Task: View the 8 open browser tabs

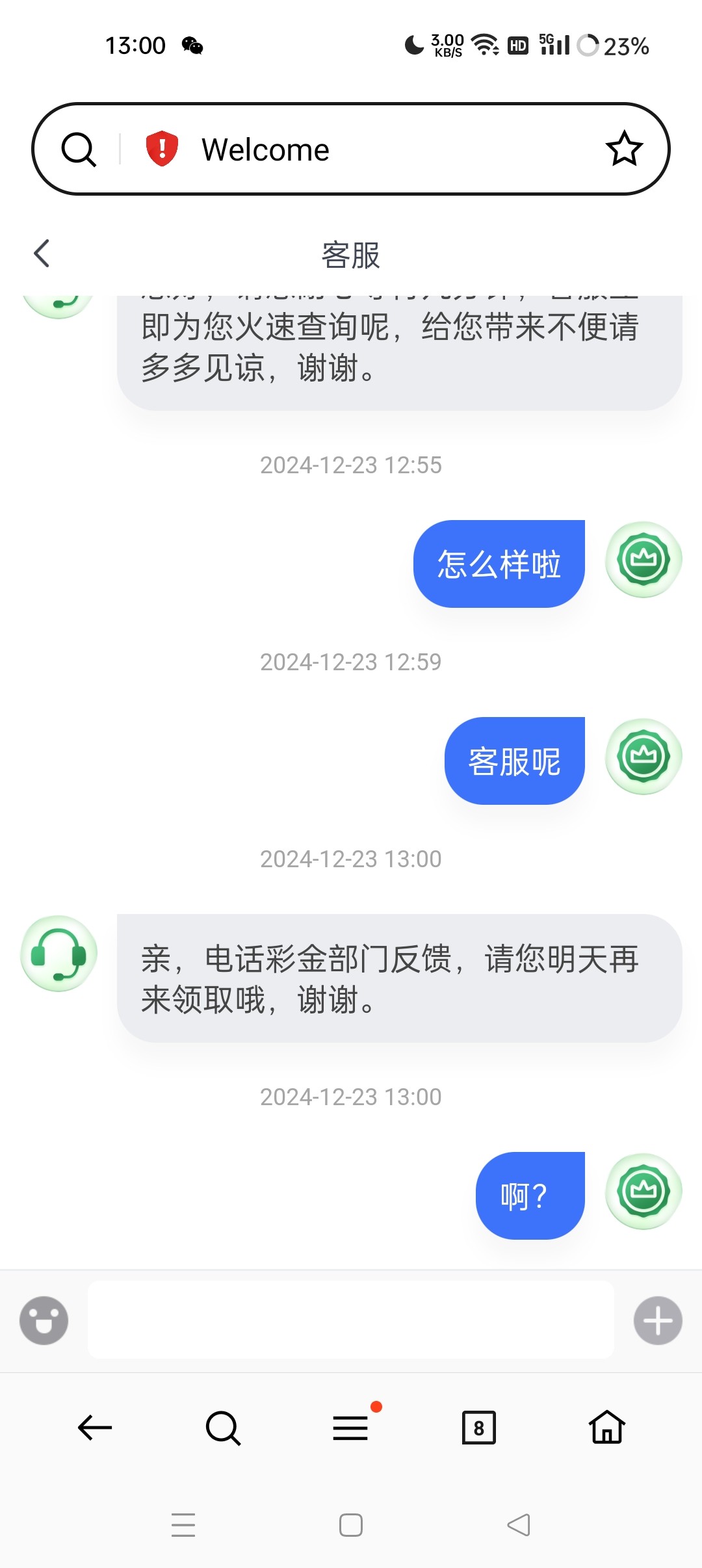Action: (x=479, y=1428)
